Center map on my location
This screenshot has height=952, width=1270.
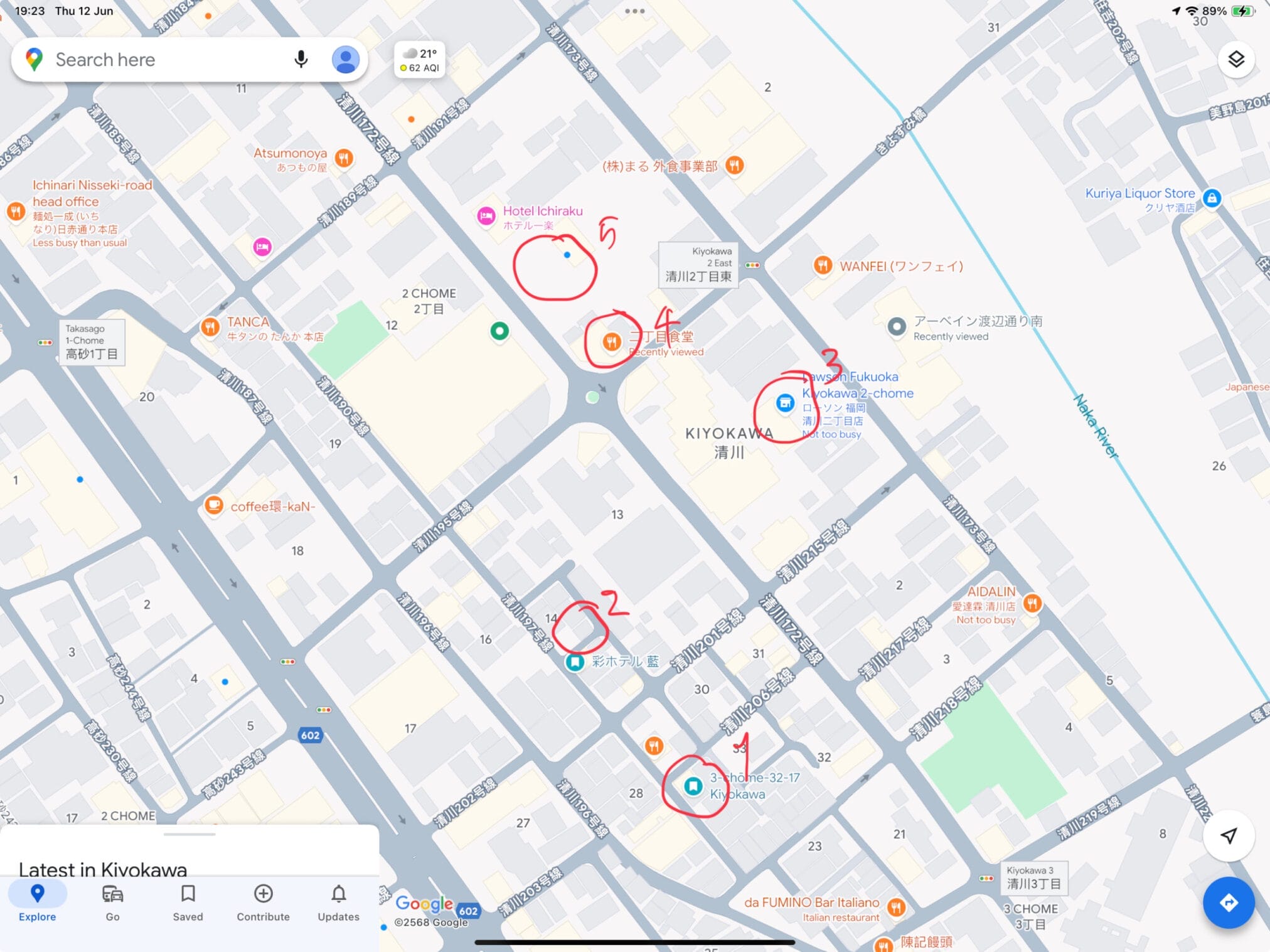click(1228, 835)
